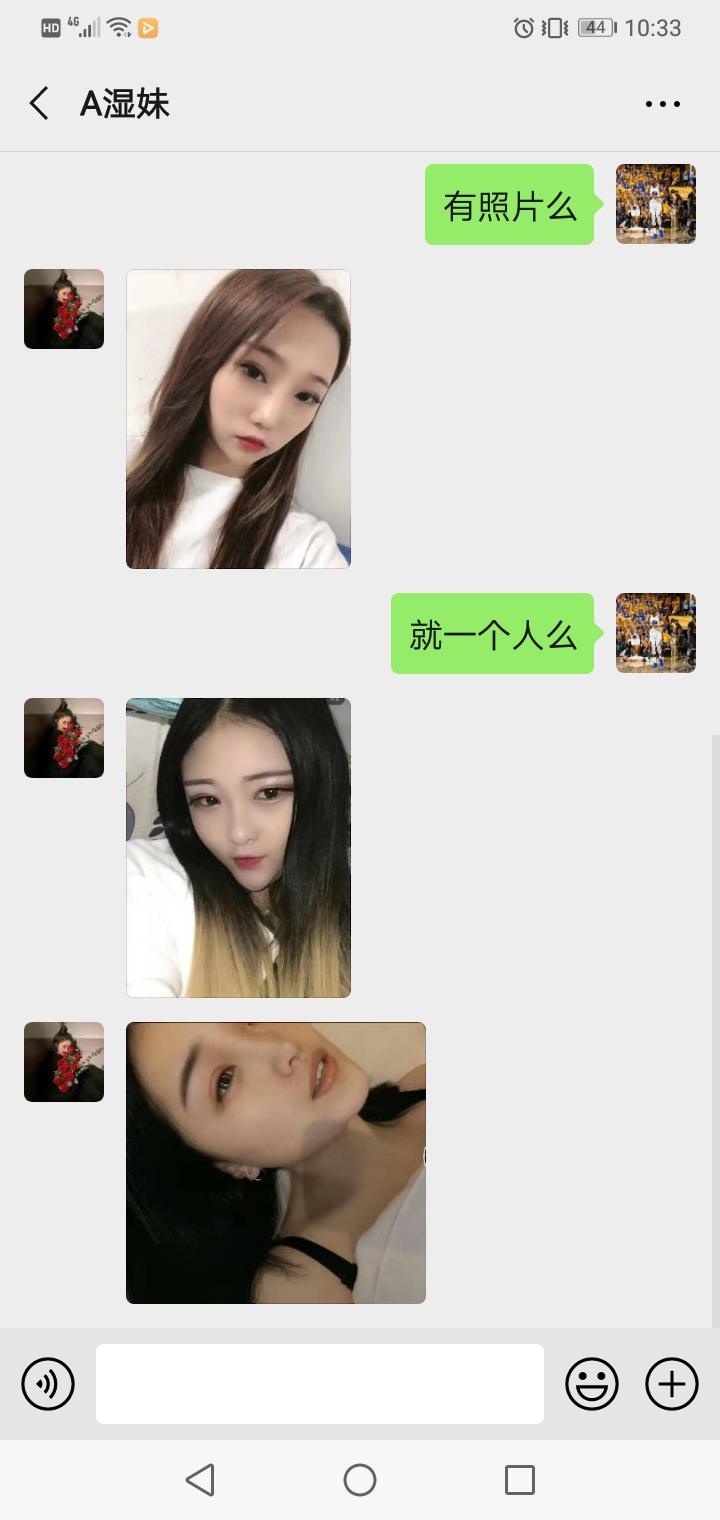Open the plus attachment menu
Image resolution: width=720 pixels, height=1520 pixels.
672,1384
